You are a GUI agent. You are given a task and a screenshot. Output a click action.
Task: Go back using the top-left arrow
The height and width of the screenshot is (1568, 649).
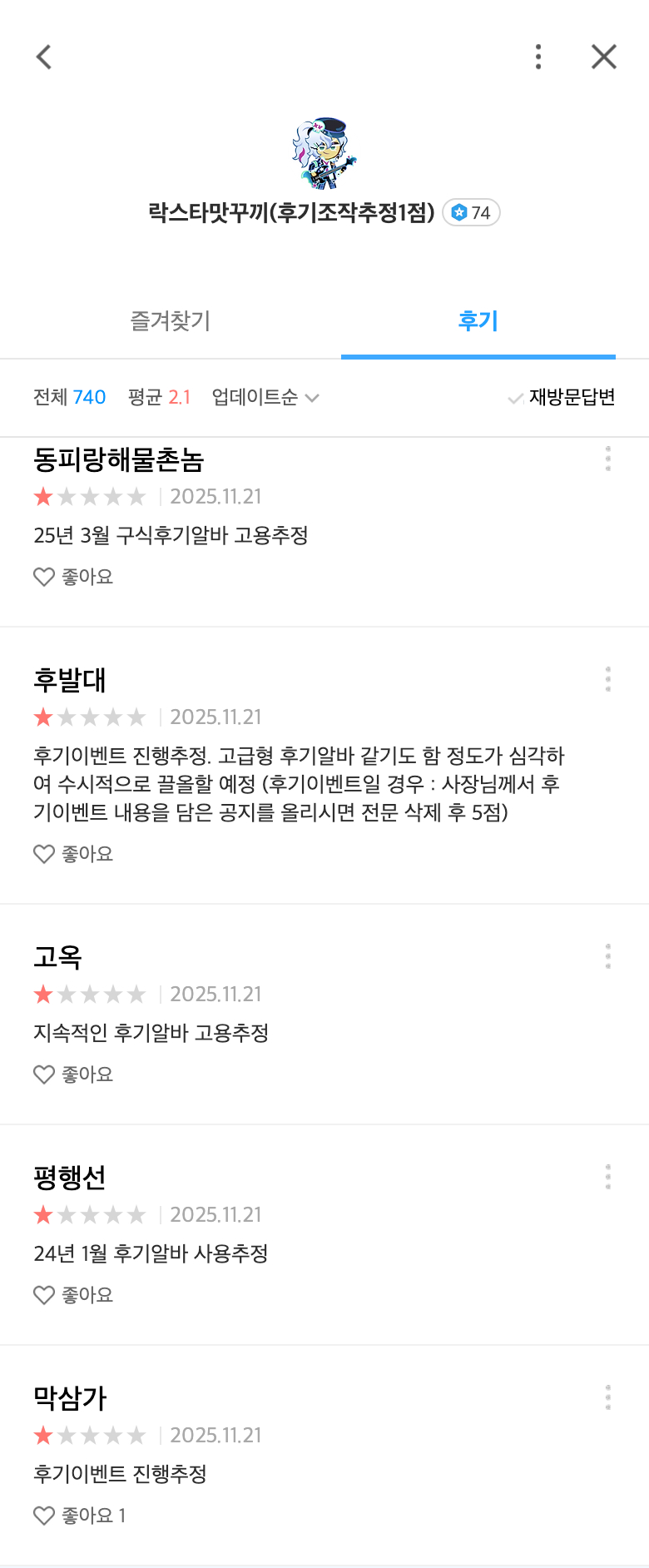pyautogui.click(x=44, y=57)
